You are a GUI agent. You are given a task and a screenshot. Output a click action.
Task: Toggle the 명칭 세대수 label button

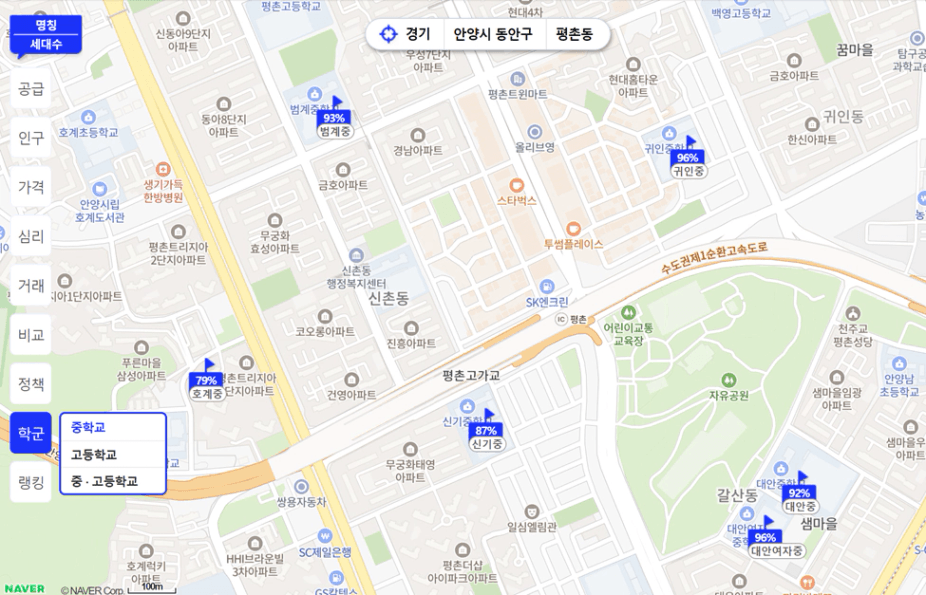(45, 34)
